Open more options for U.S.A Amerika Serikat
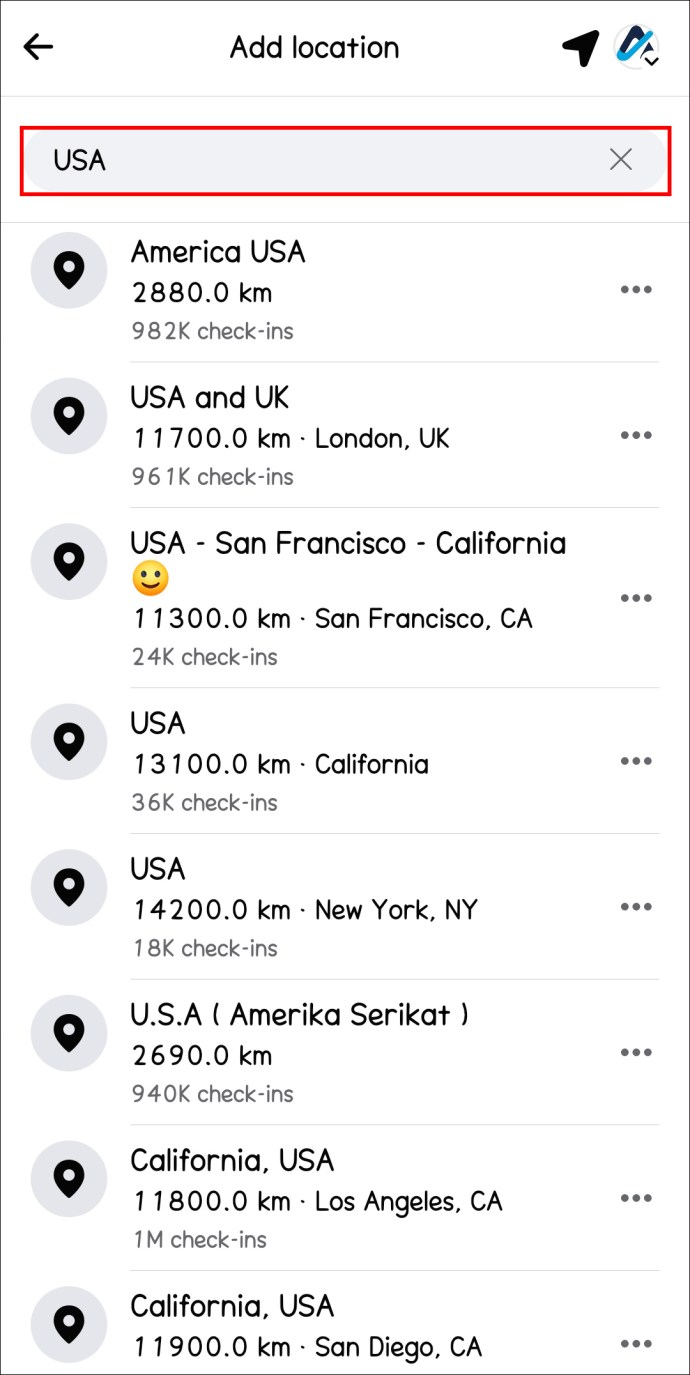 636,1053
